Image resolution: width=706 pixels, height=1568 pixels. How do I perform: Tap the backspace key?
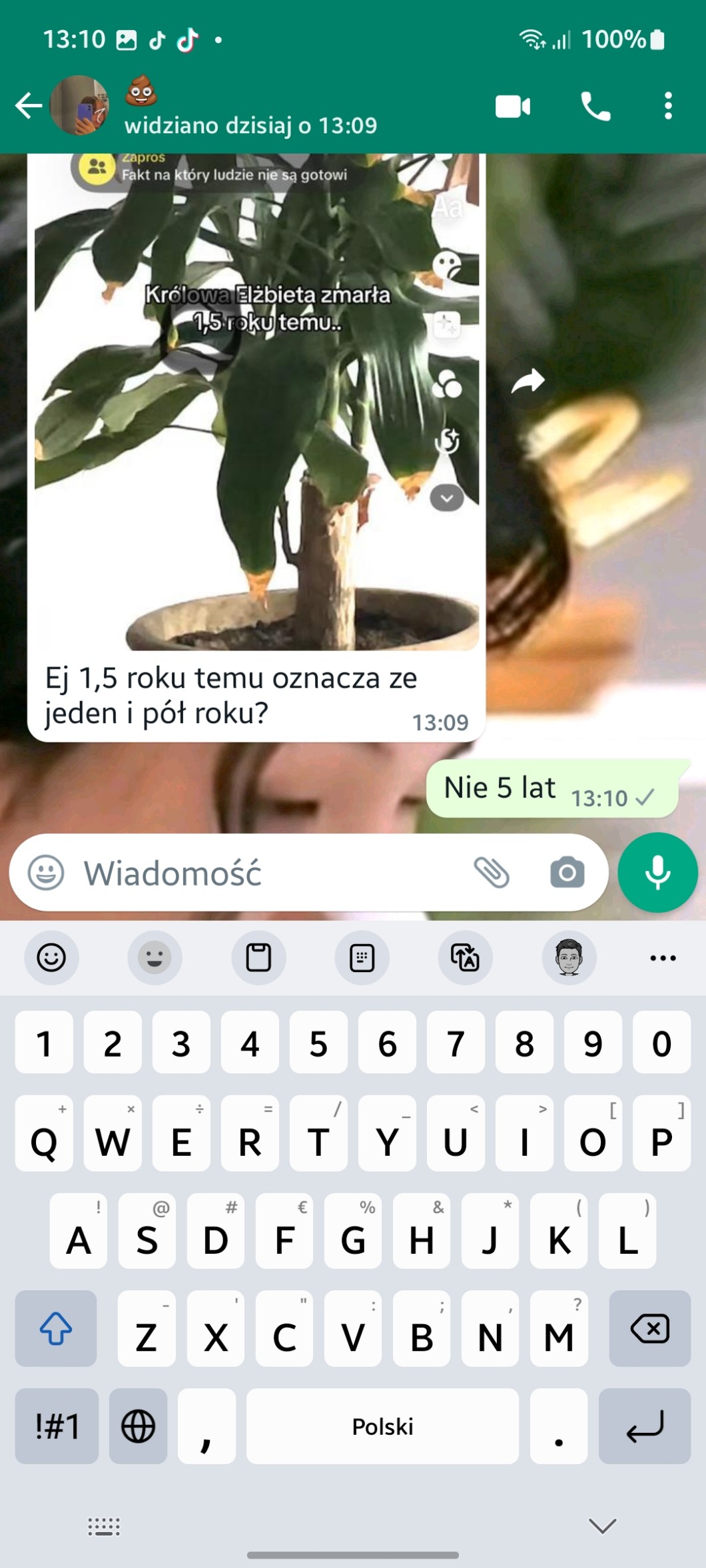pyautogui.click(x=649, y=1329)
